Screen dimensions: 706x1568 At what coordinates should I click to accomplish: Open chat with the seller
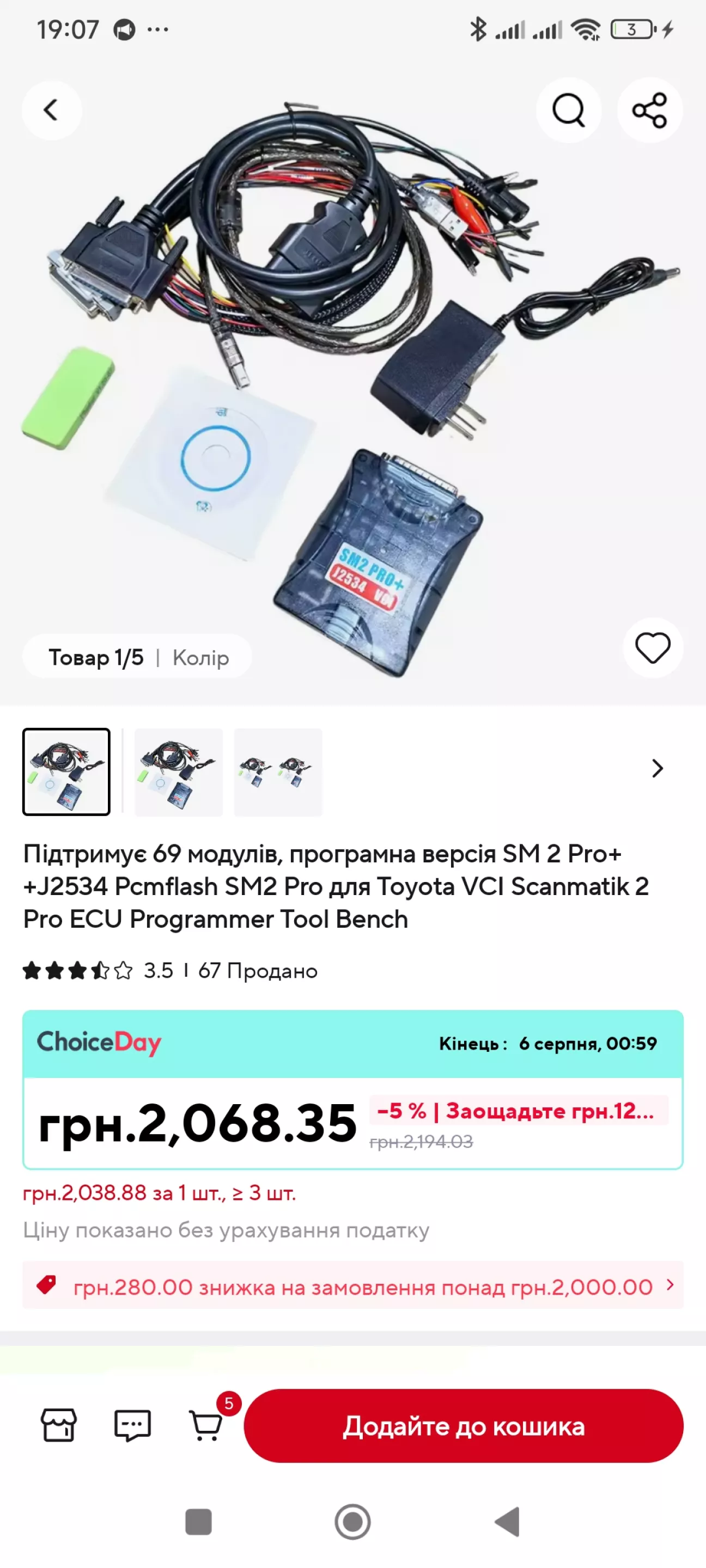click(x=132, y=1425)
